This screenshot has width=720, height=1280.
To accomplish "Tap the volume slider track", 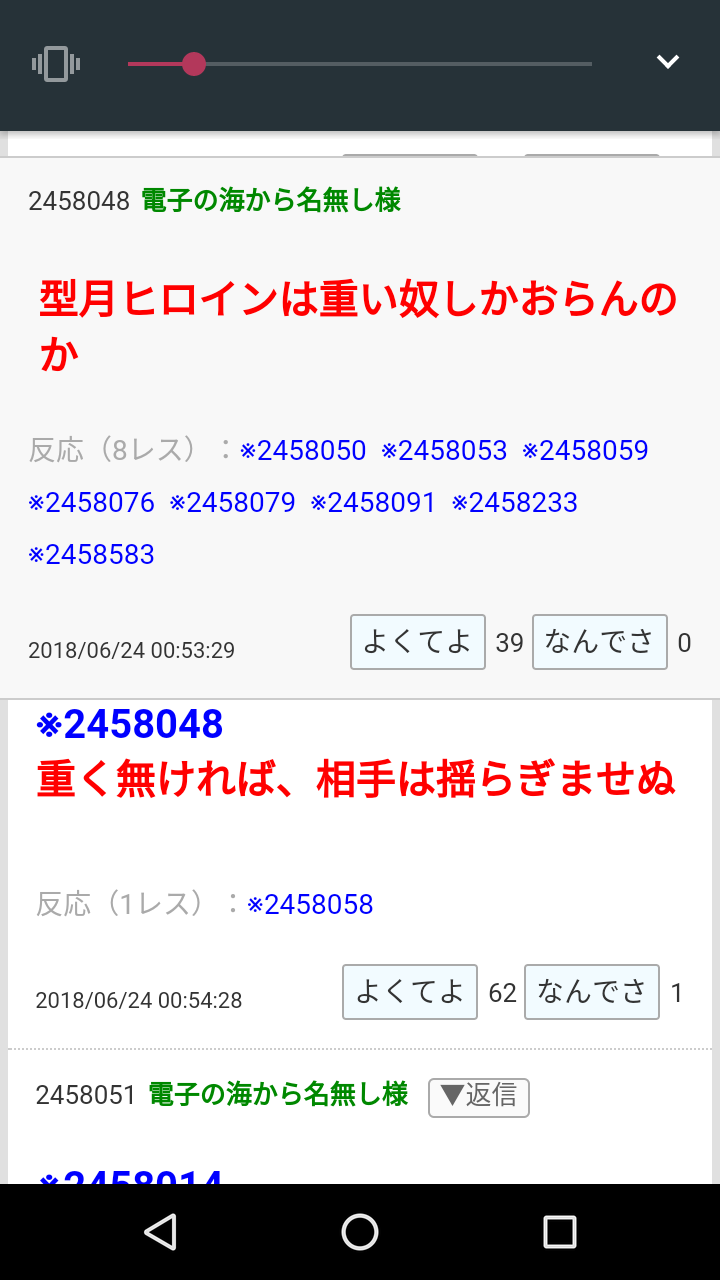I will pos(400,65).
